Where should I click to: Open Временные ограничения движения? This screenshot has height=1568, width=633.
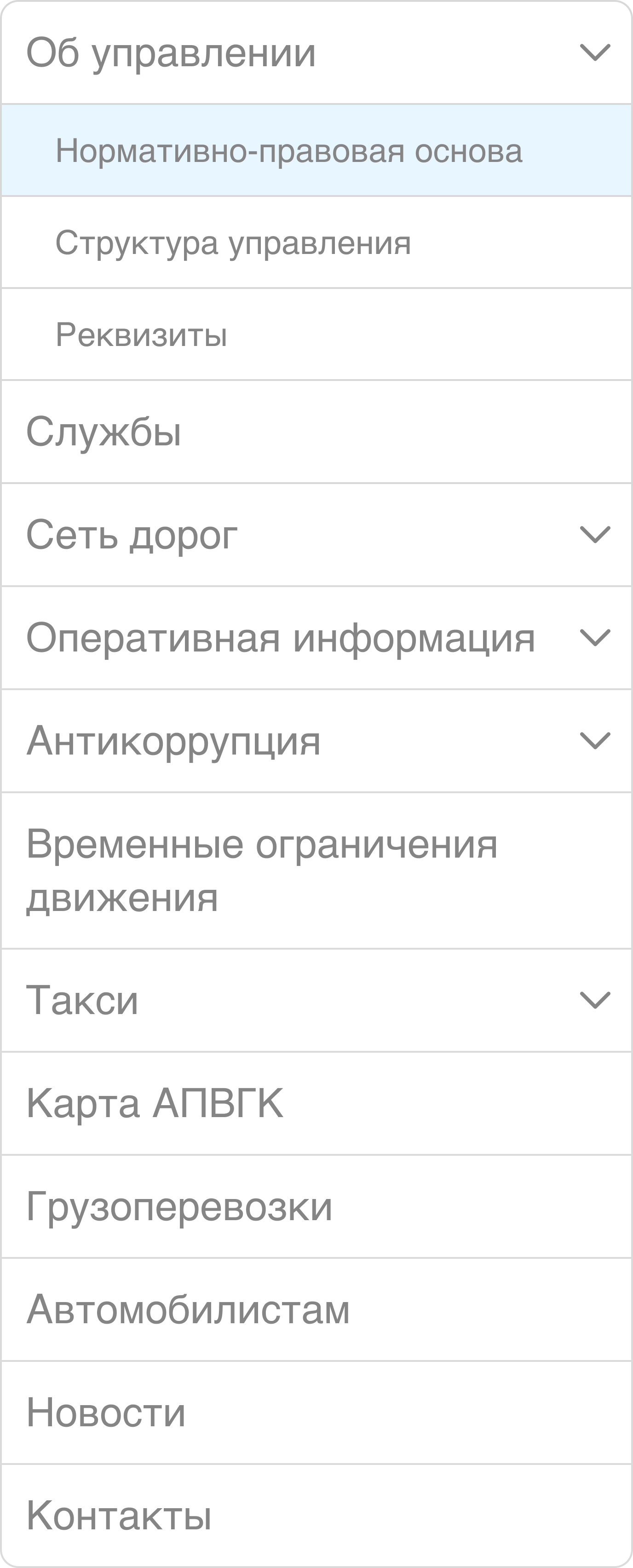coord(262,870)
